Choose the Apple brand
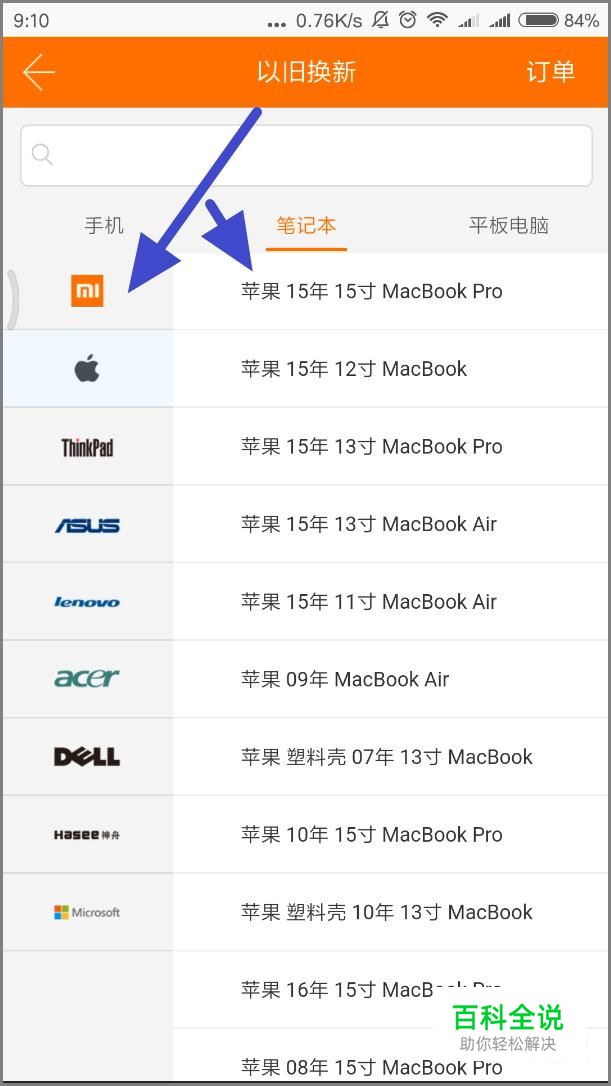The height and width of the screenshot is (1086, 611). click(x=88, y=369)
